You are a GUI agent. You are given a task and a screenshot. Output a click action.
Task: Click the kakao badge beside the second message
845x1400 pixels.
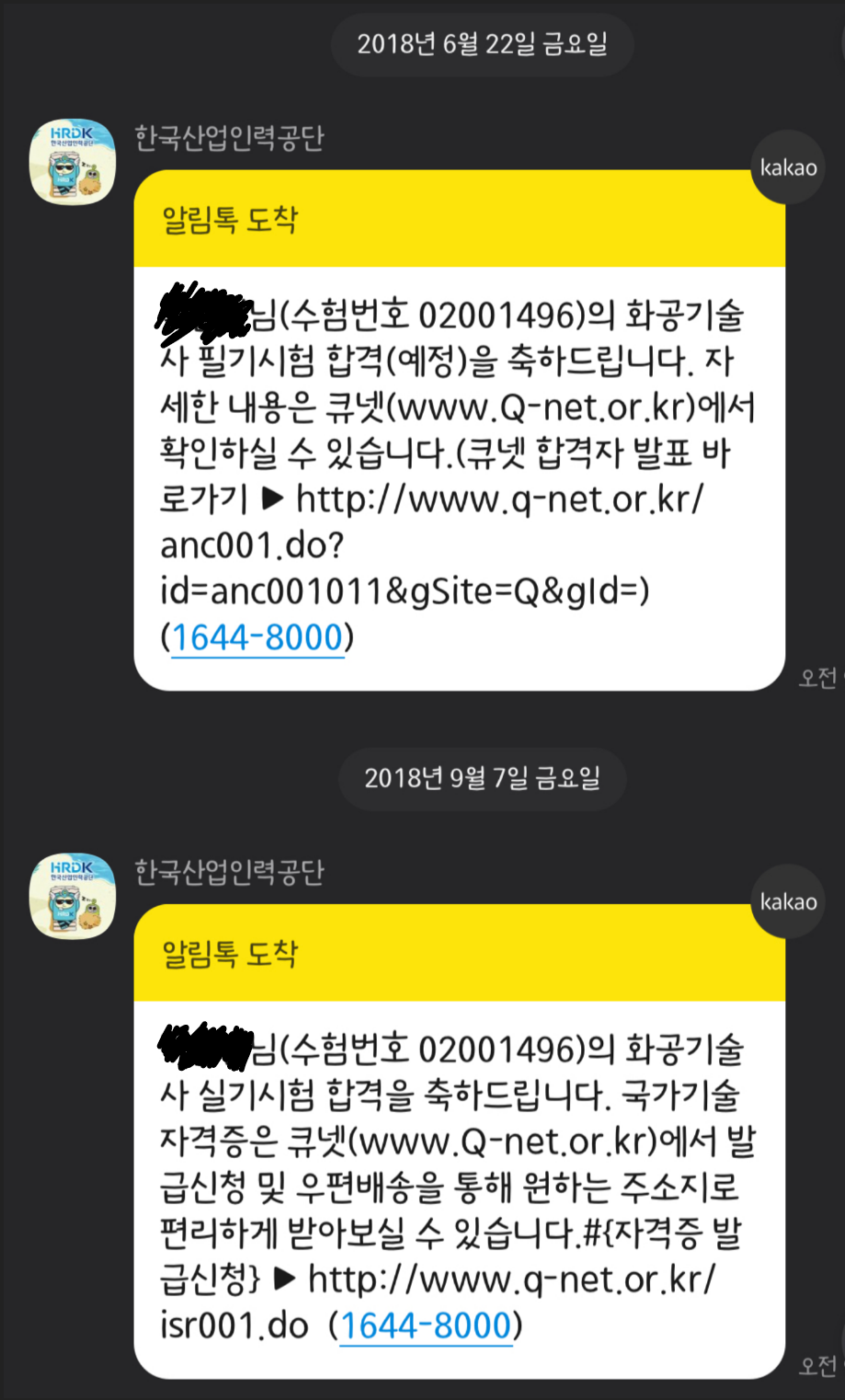[x=786, y=901]
